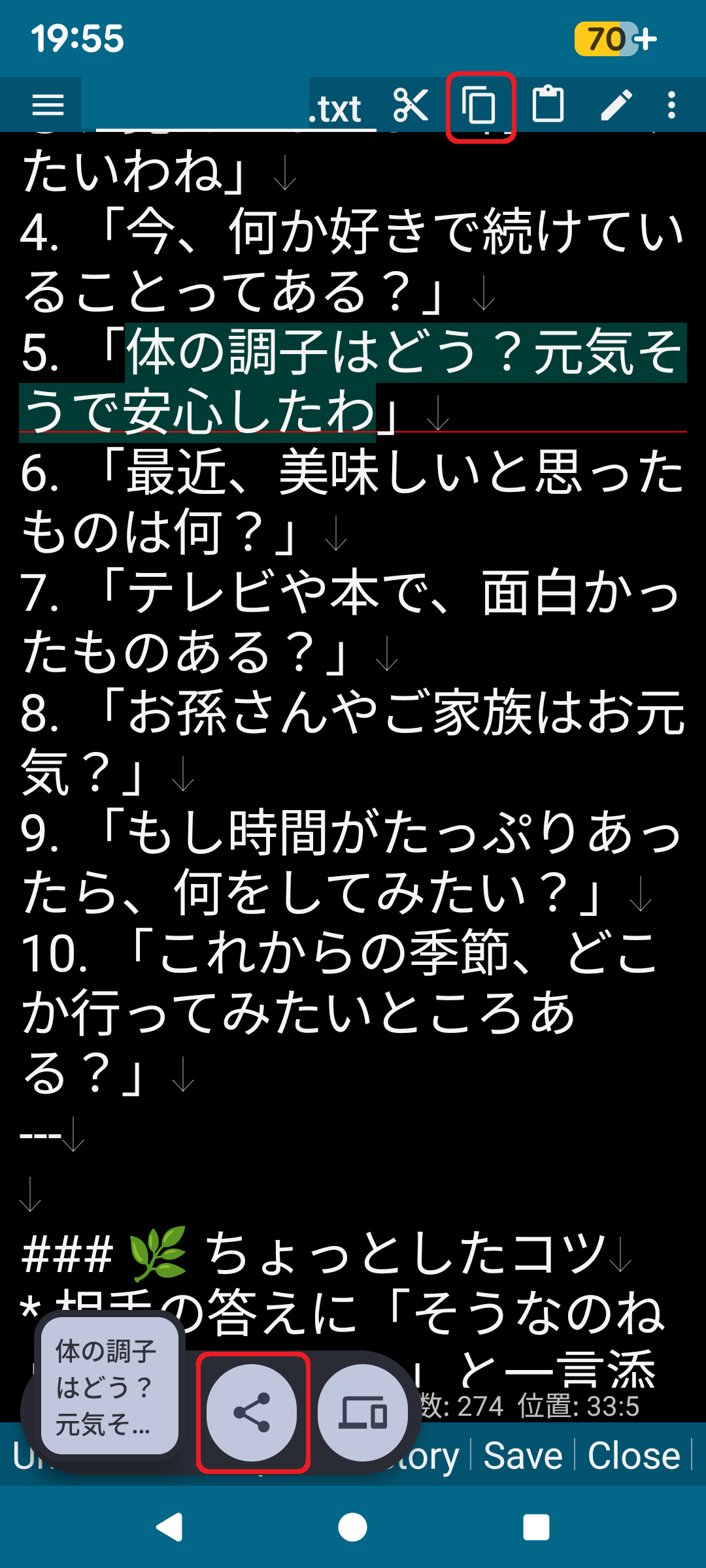Cut the selected text with scissors icon
This screenshot has width=706, height=1568.
click(x=411, y=105)
